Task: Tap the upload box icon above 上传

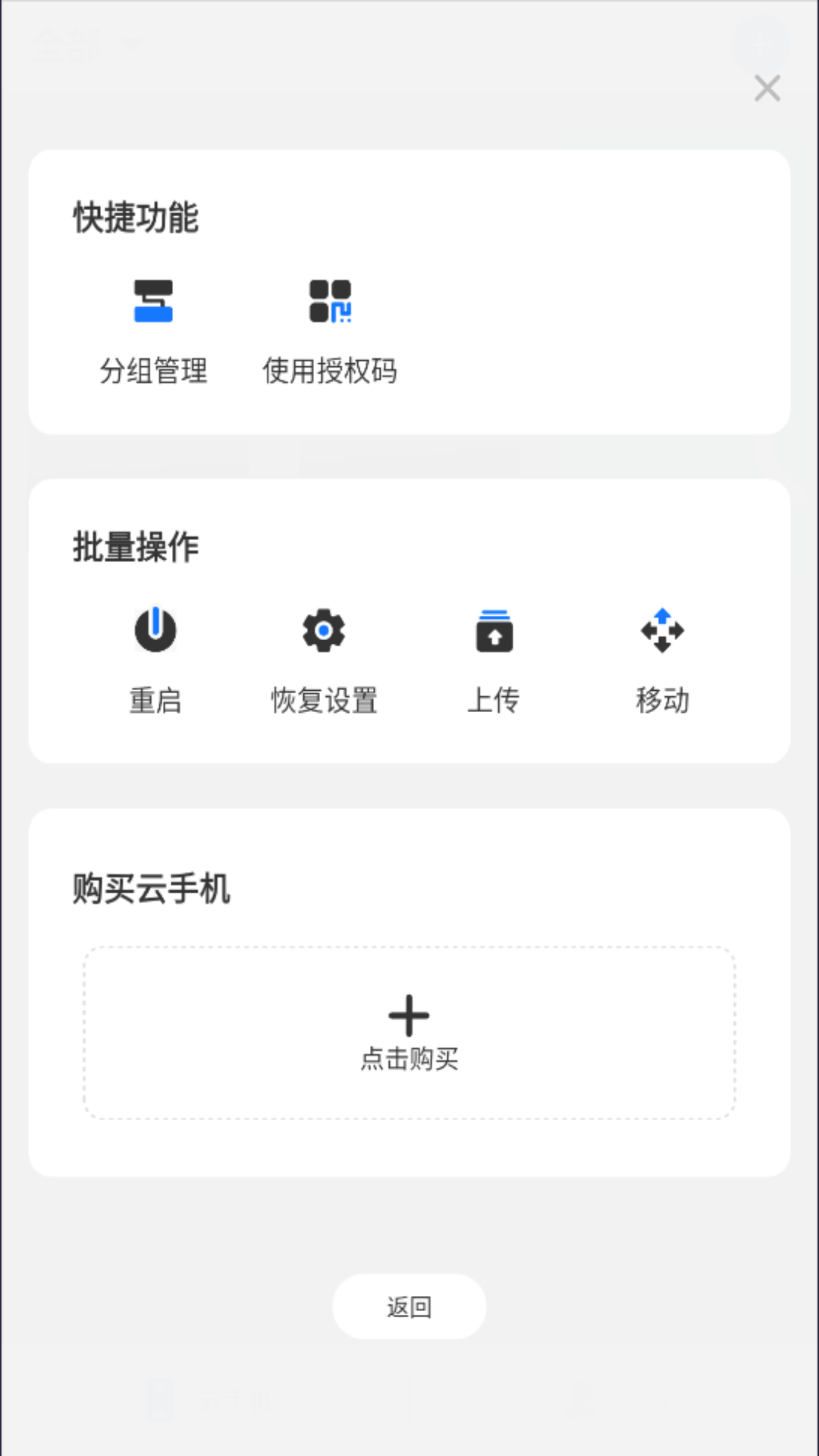Action: 494,630
